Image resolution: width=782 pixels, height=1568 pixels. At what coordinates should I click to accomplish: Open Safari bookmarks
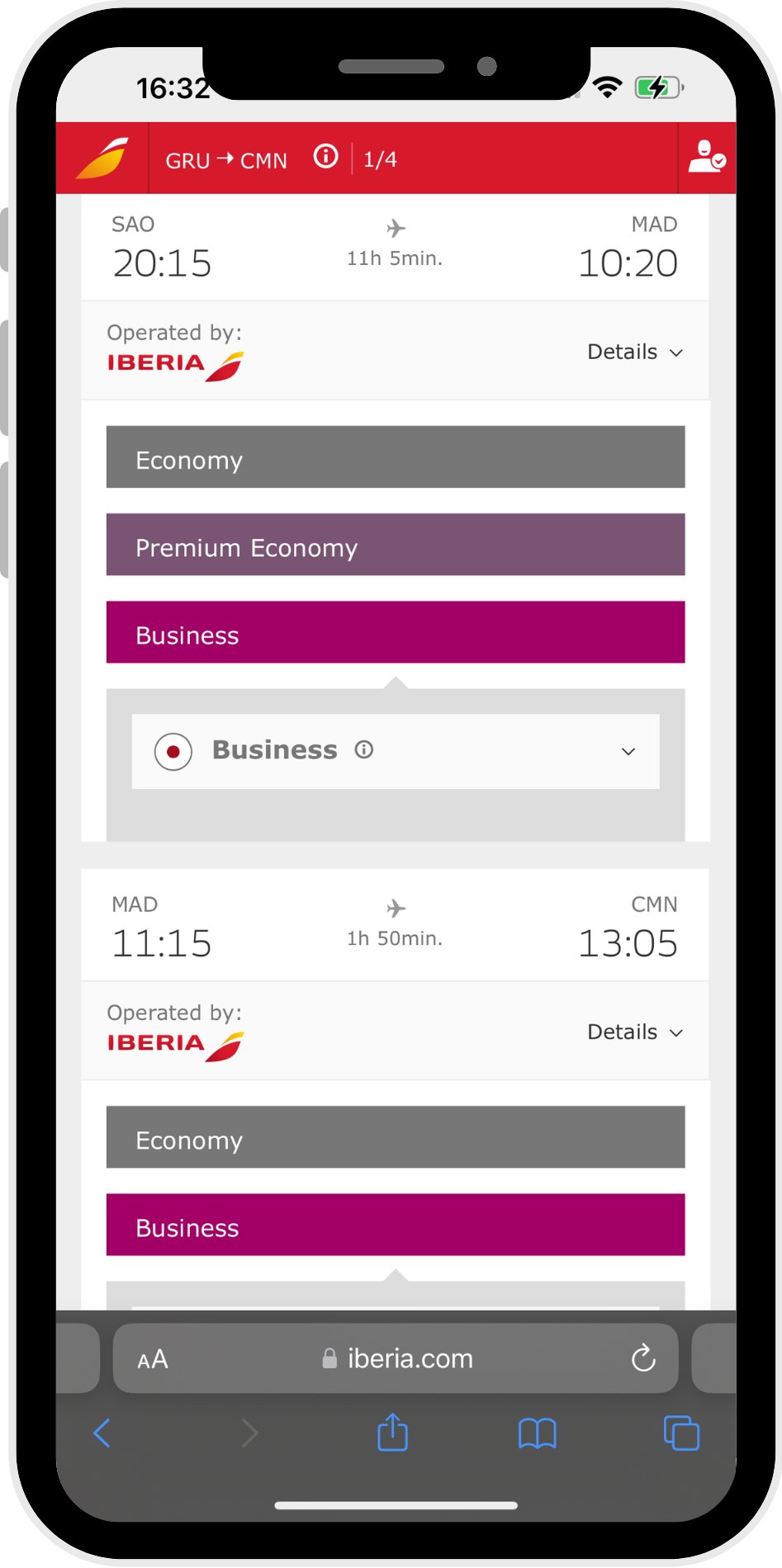(x=537, y=1433)
